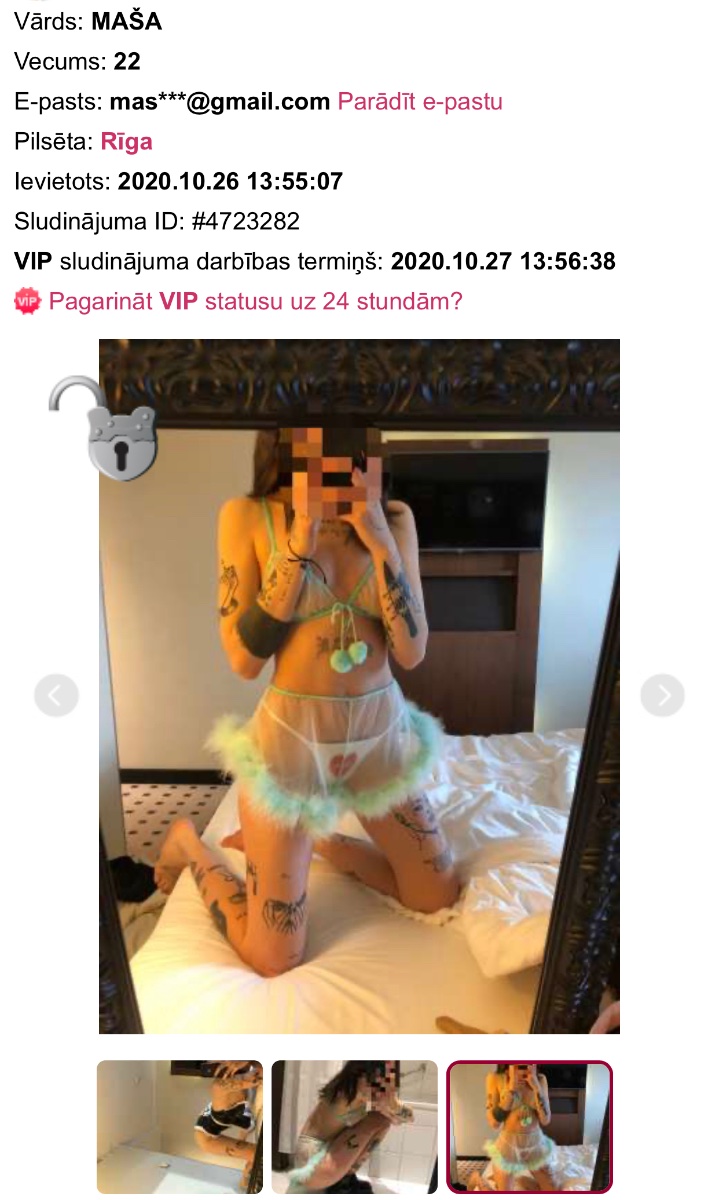
Task: Select the third, highlighted gallery thumbnail
Action: point(529,1127)
